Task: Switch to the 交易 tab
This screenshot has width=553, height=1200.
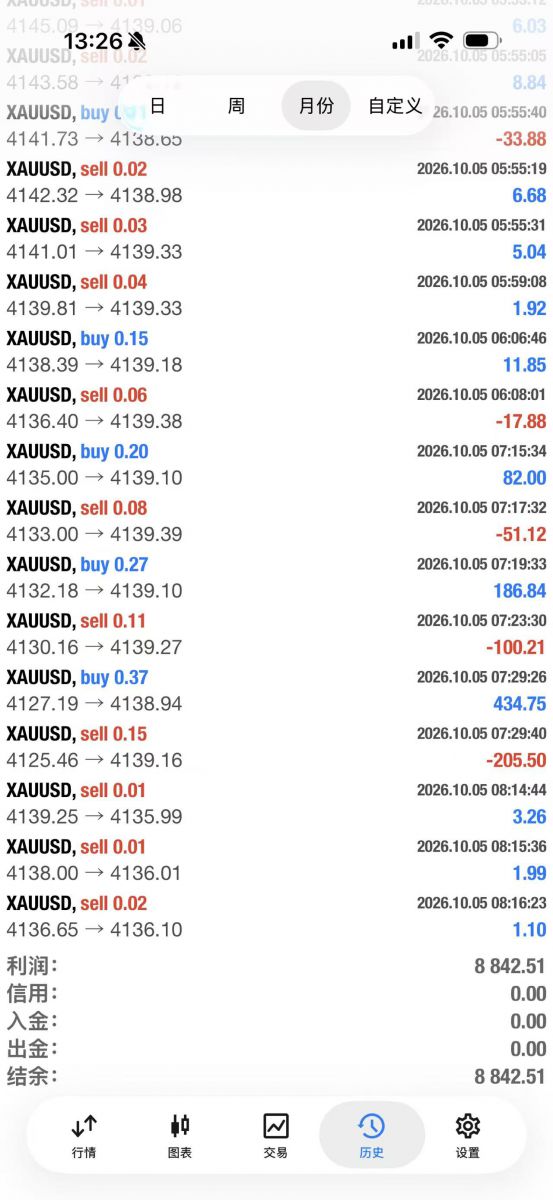Action: pos(276,1136)
